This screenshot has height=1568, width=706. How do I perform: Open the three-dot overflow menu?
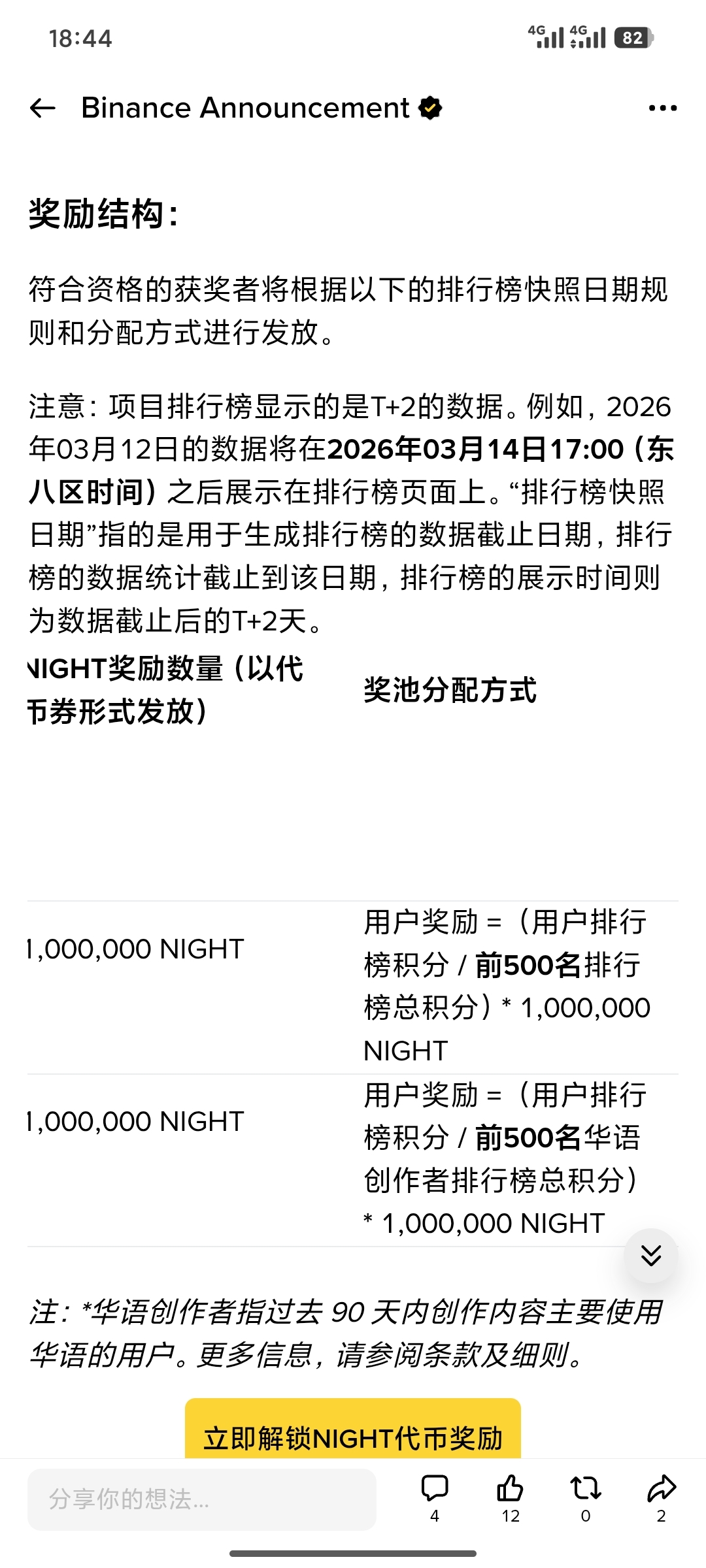(662, 108)
